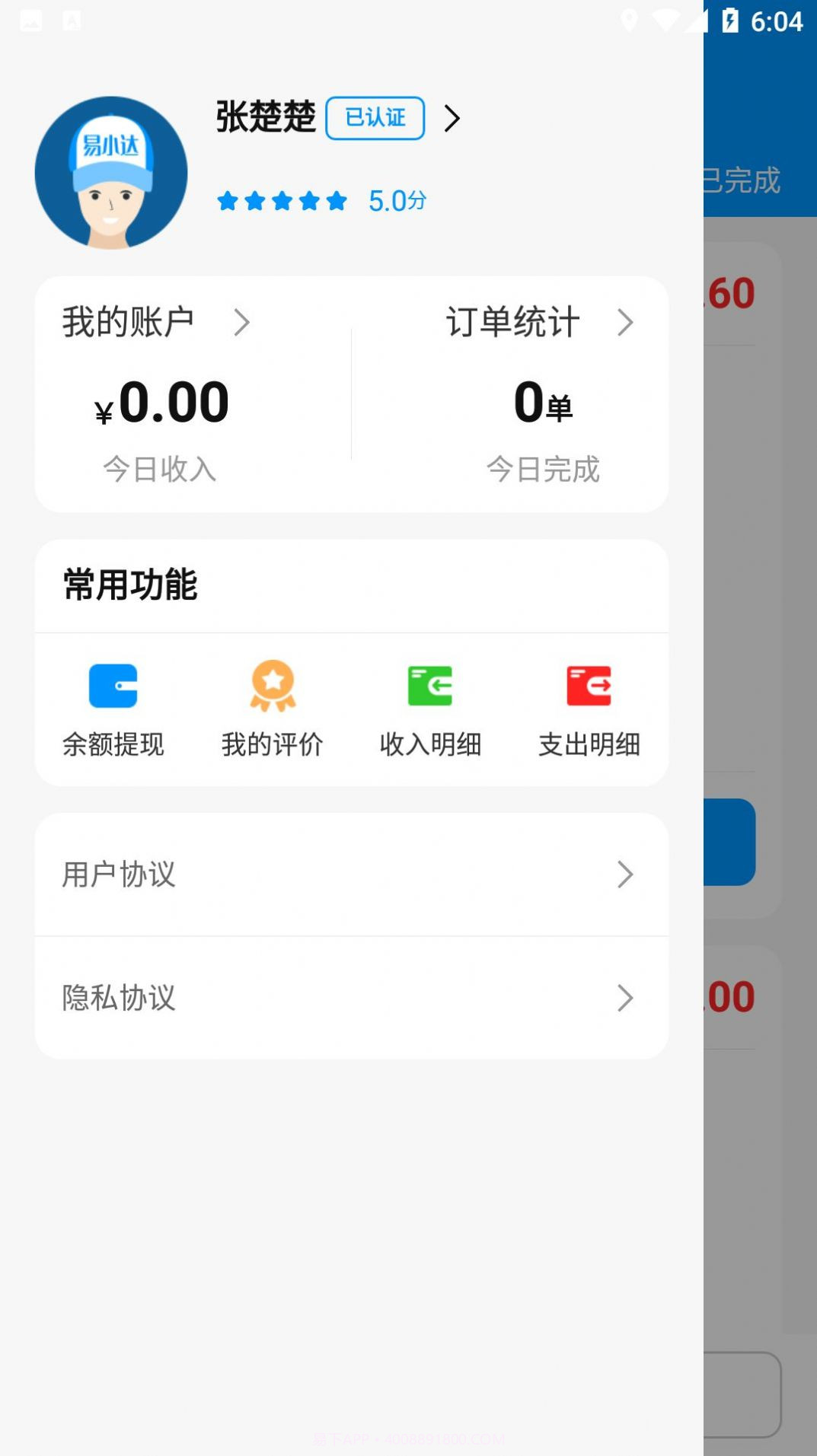Tap the rider avatar 易小达
The width and height of the screenshot is (817, 1456).
111,173
